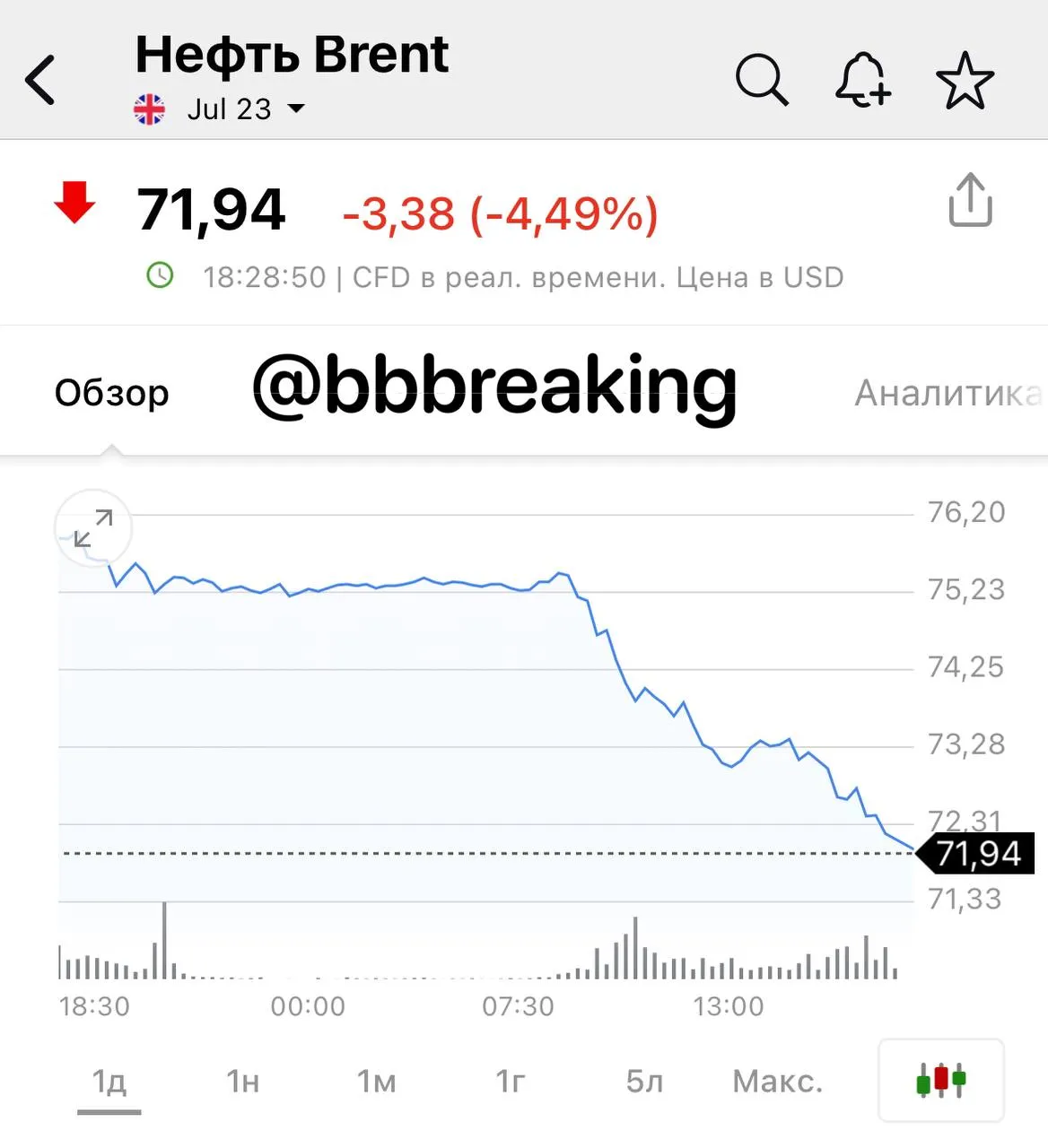
Task: Open the search magnifier
Action: coord(762,80)
